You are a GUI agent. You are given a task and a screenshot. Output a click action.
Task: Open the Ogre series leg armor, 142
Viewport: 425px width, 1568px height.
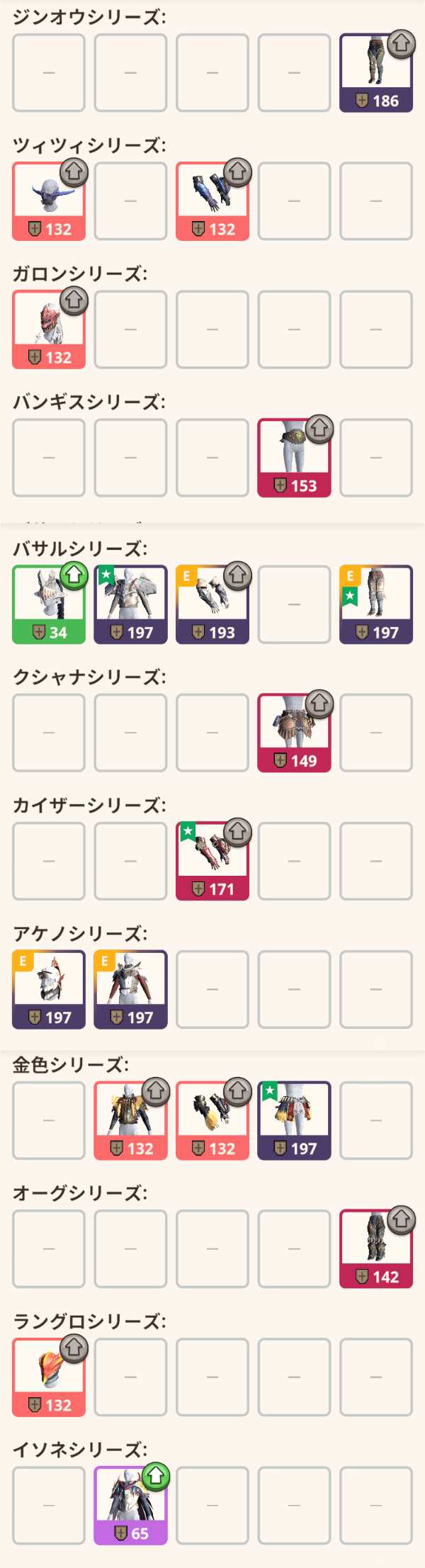pos(375,1249)
